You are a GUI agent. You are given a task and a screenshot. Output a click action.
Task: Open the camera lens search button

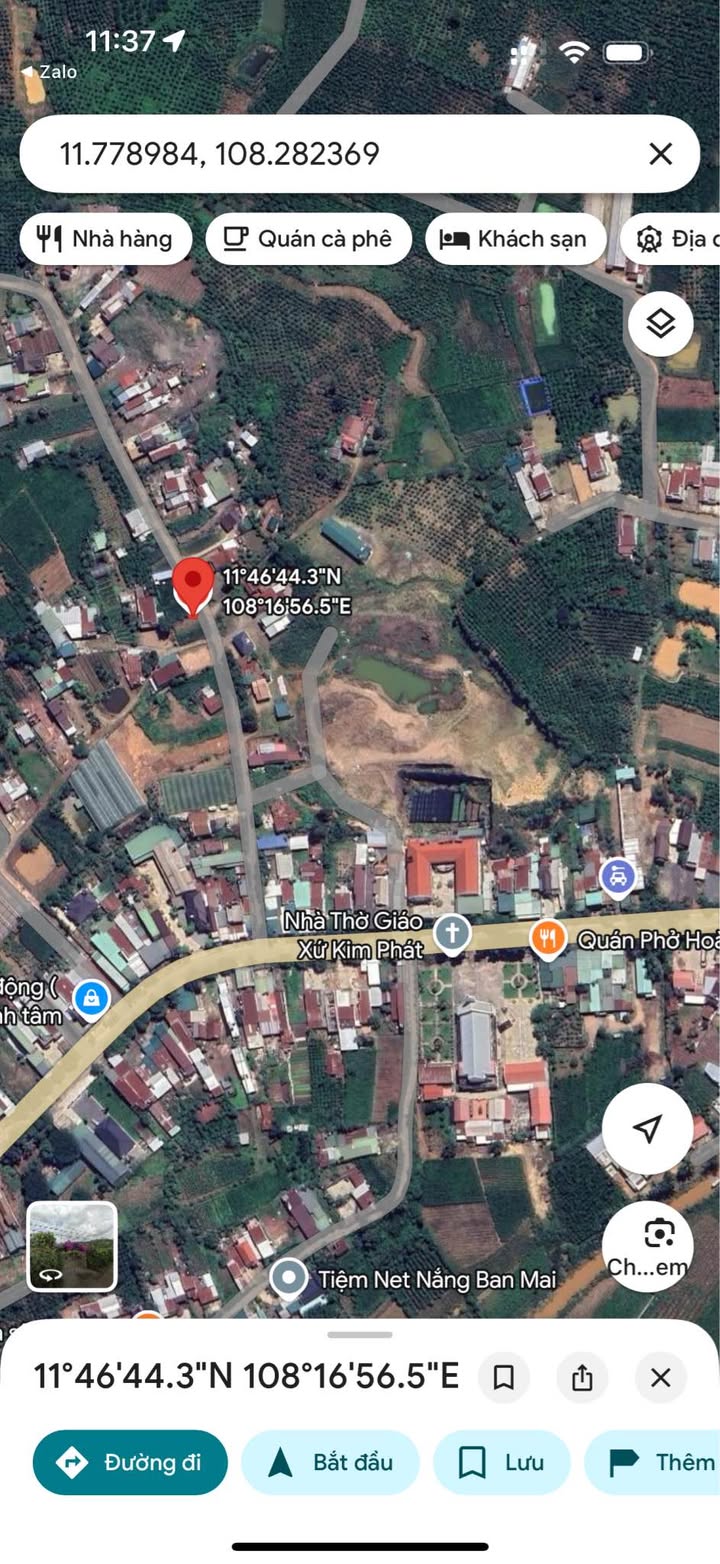[x=659, y=1245]
